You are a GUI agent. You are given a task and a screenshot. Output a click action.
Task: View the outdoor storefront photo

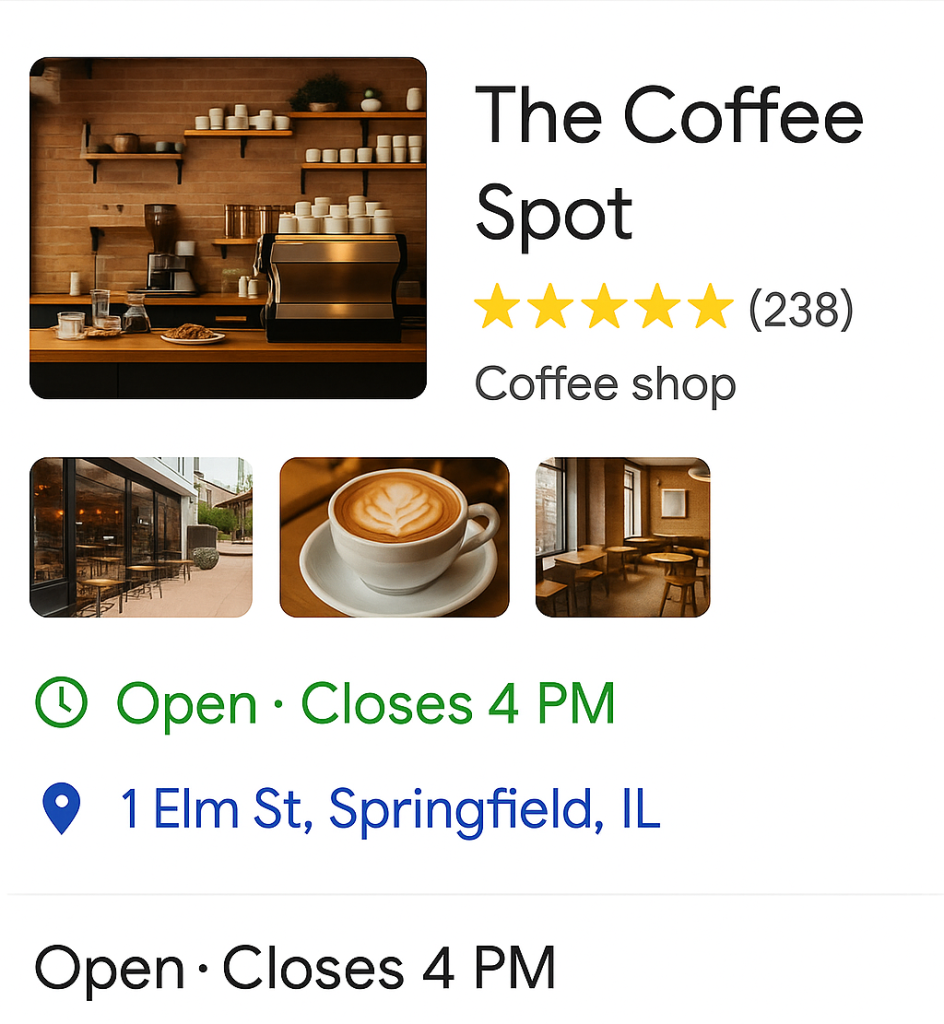pyautogui.click(x=141, y=537)
